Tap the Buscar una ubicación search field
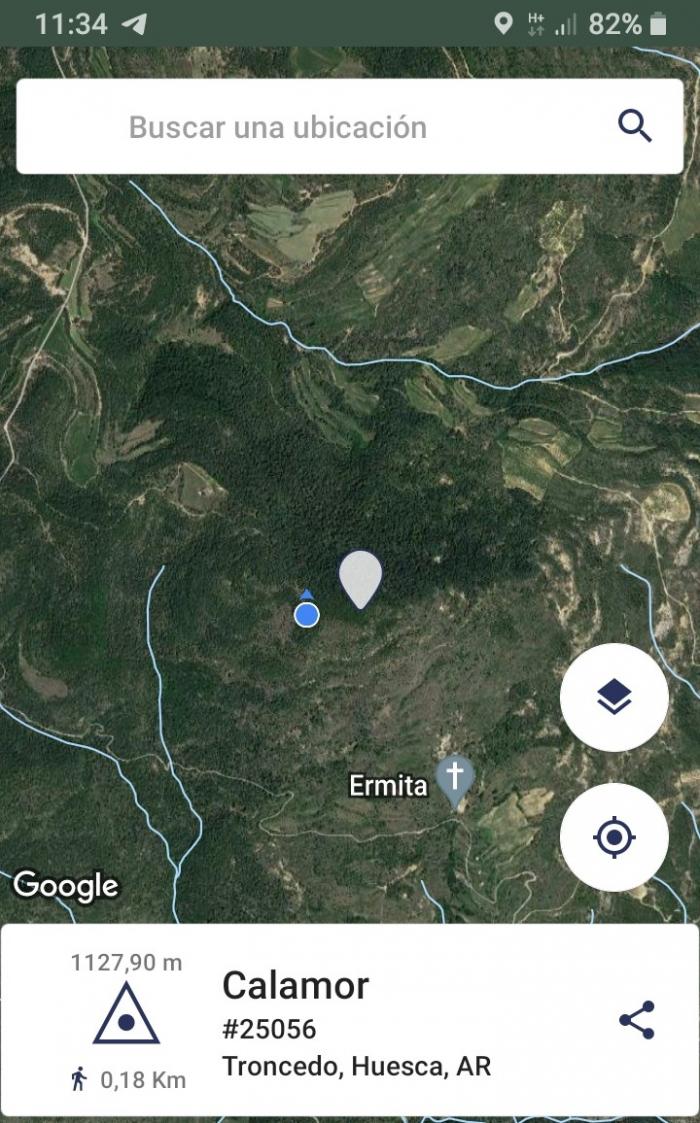The width and height of the screenshot is (700, 1123). point(350,127)
